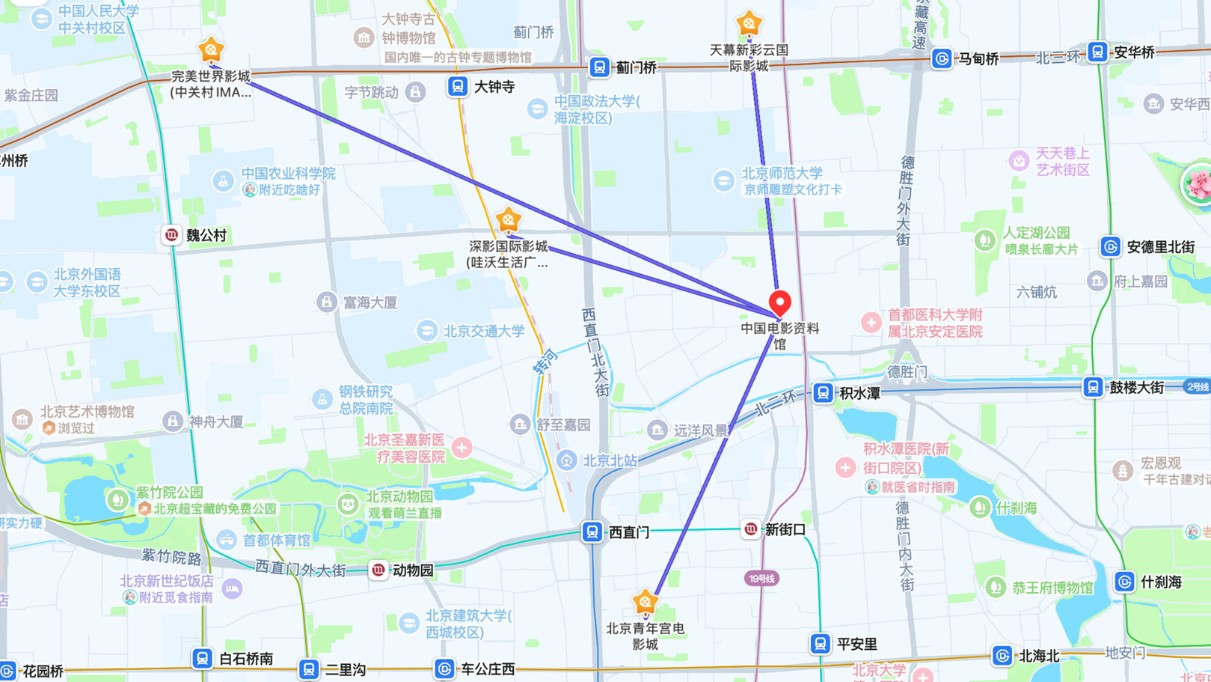Open the 北京交通大学 map marker
Screen dimensions: 1211x682
coord(427,330)
